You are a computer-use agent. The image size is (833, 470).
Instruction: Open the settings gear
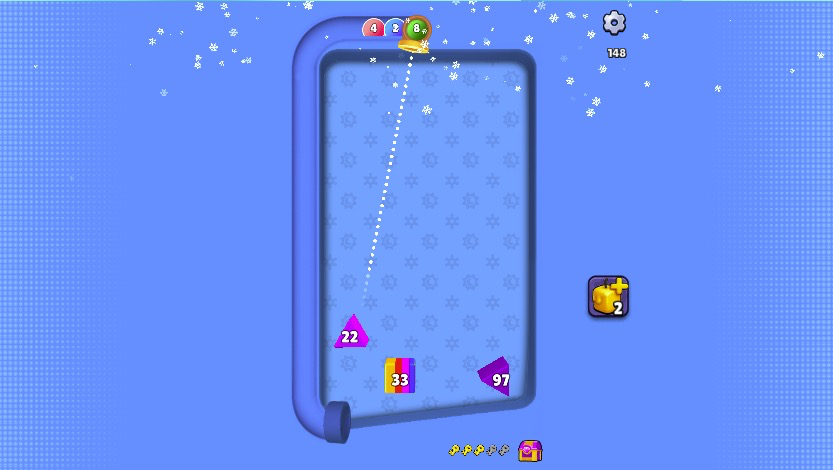tap(614, 23)
